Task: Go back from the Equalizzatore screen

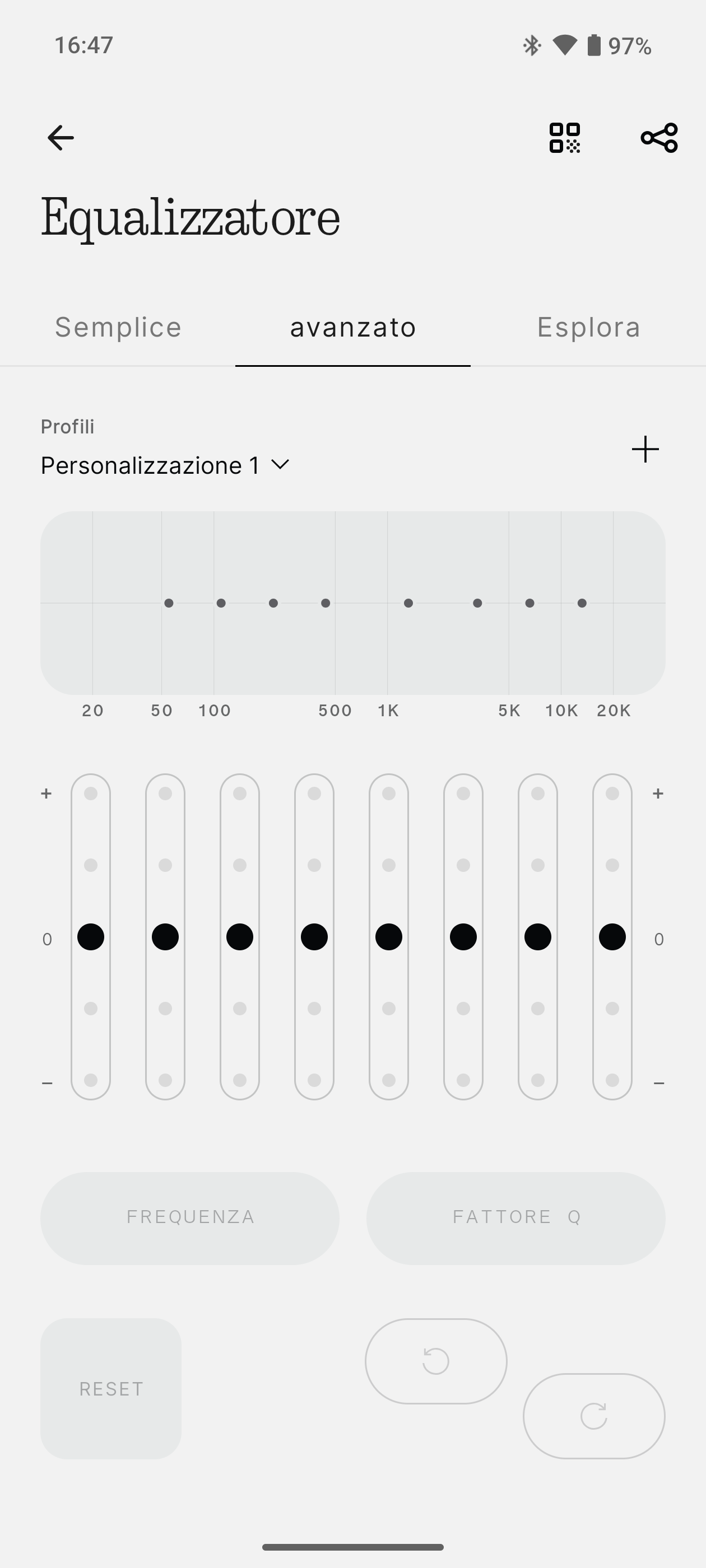Action: tap(61, 138)
